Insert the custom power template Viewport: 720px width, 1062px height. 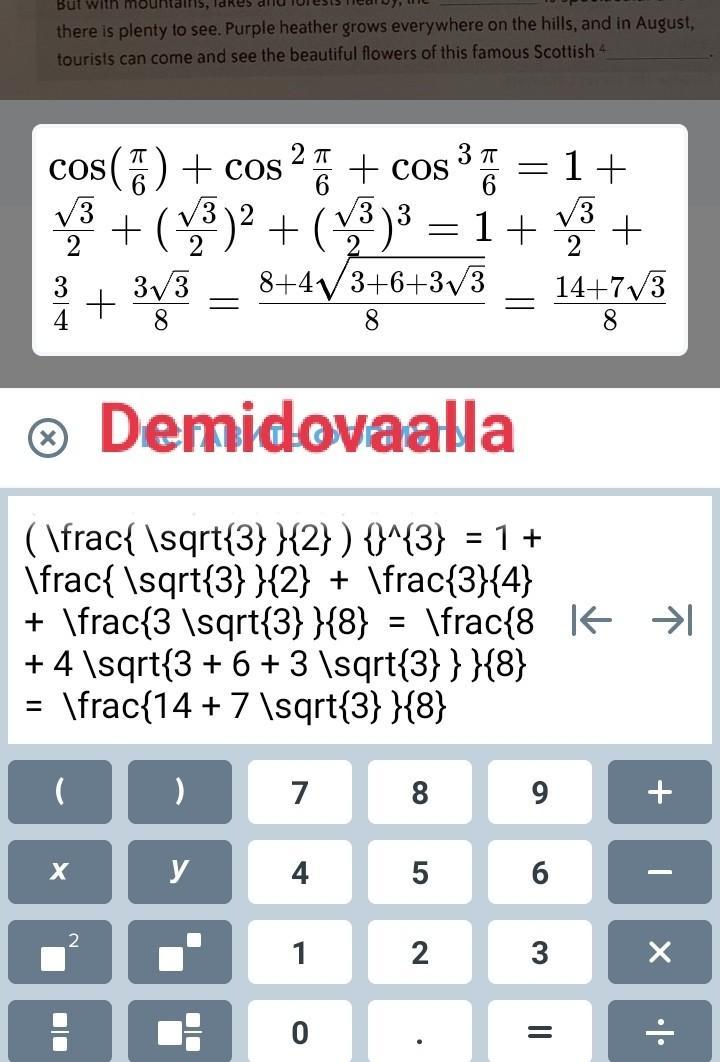tap(180, 952)
